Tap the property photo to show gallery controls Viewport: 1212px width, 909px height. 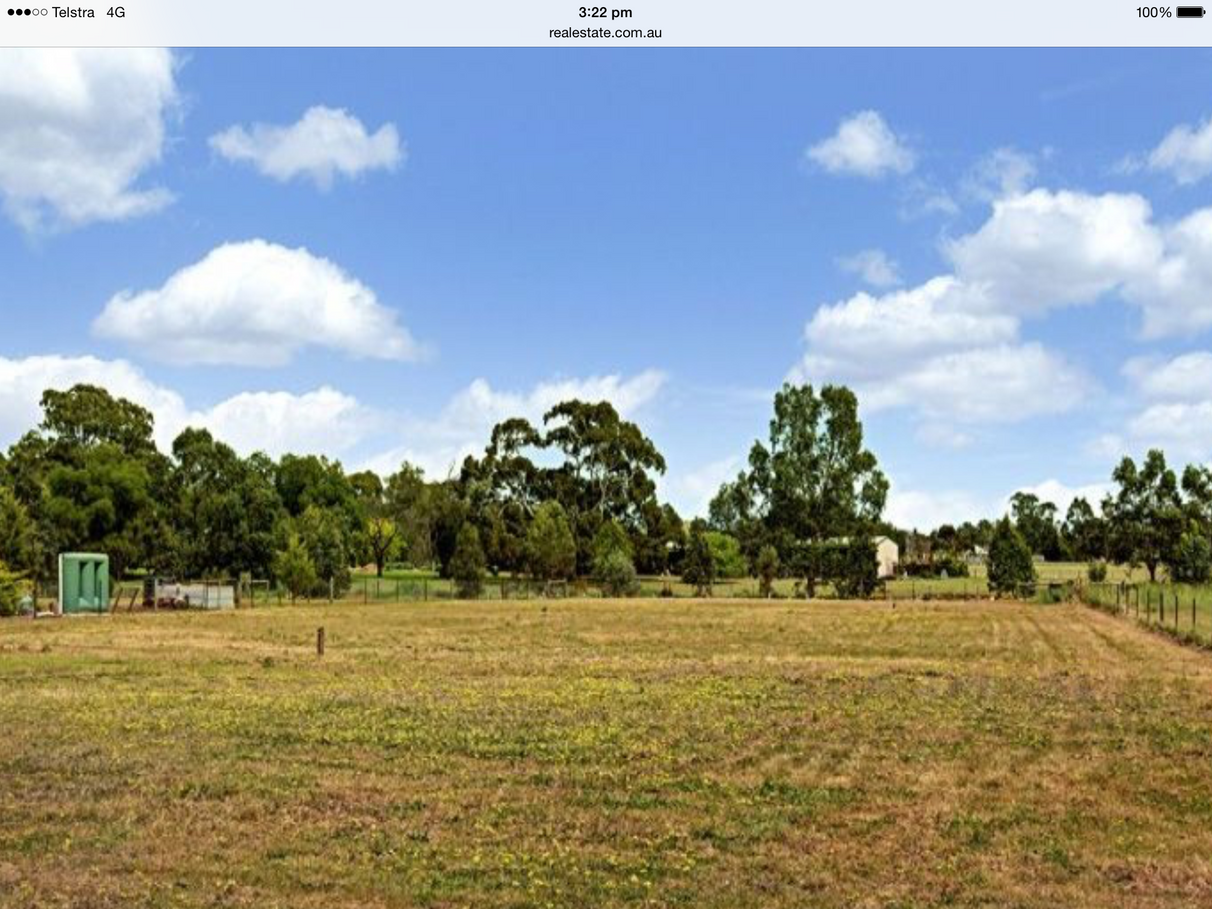tap(606, 478)
